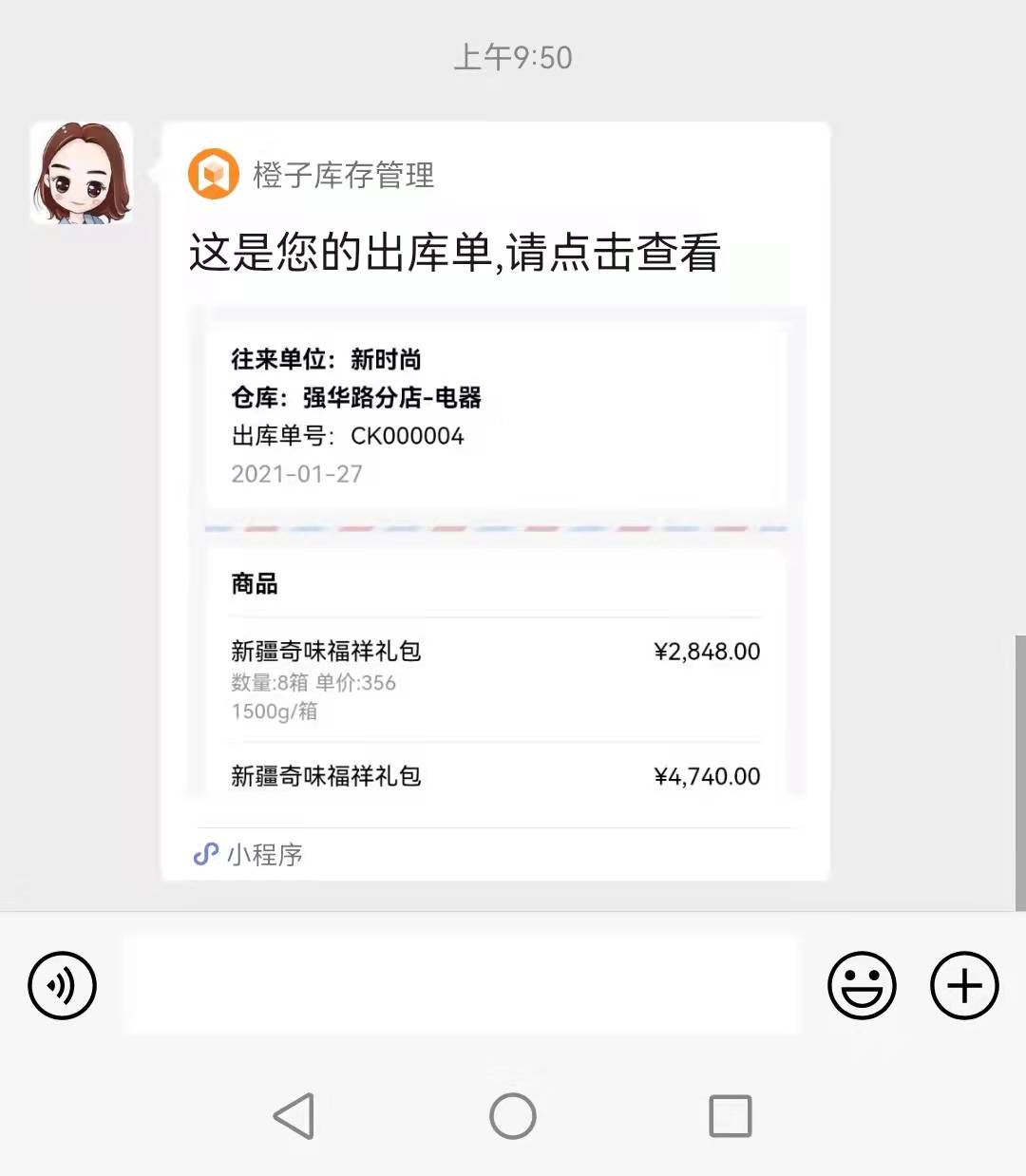
Task: Go back with system back button
Action: point(294,1116)
